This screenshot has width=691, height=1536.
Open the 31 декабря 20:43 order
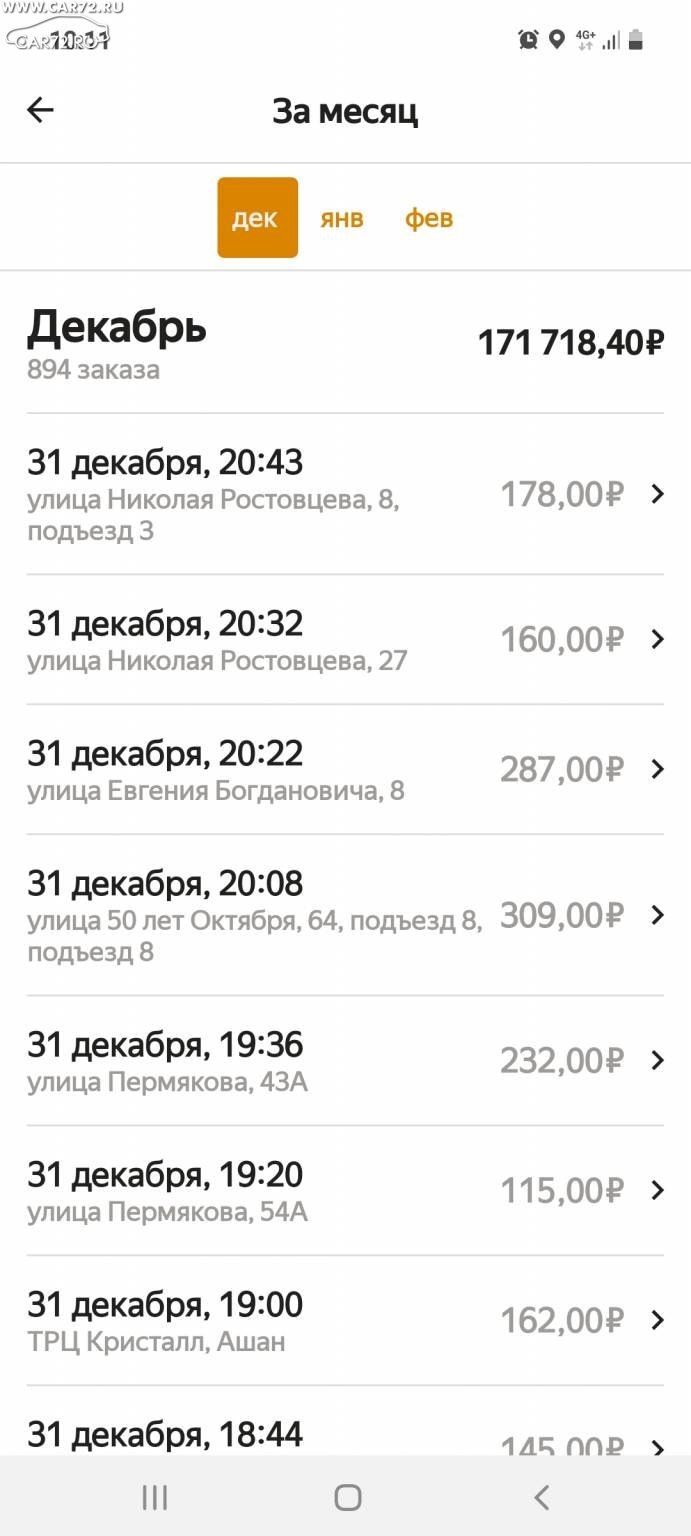pos(345,494)
